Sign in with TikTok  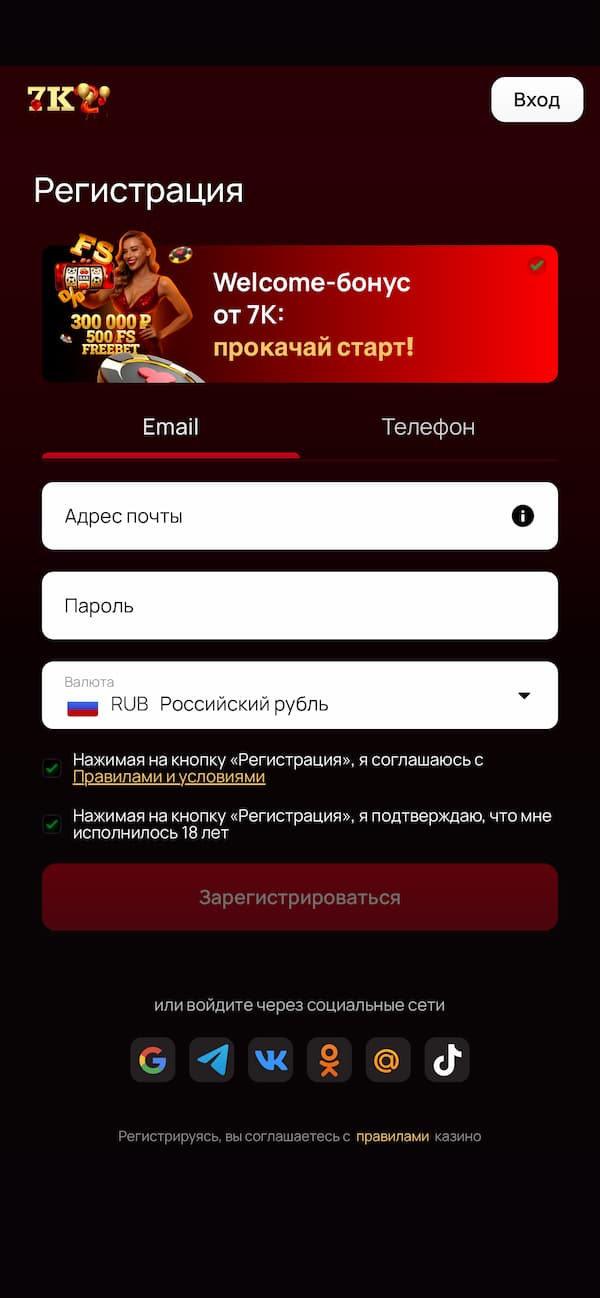(447, 1060)
